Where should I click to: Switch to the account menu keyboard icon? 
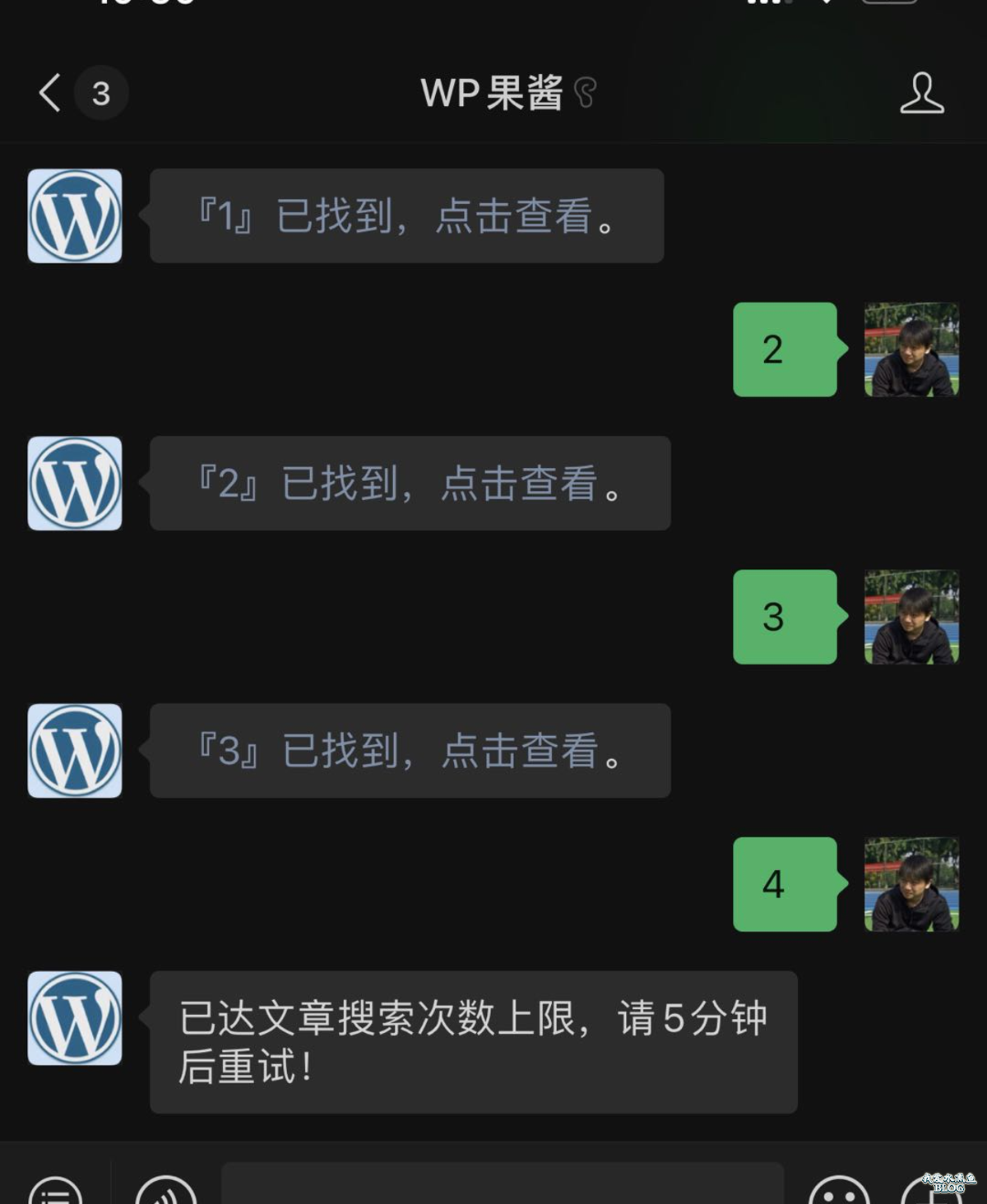pos(55,1191)
